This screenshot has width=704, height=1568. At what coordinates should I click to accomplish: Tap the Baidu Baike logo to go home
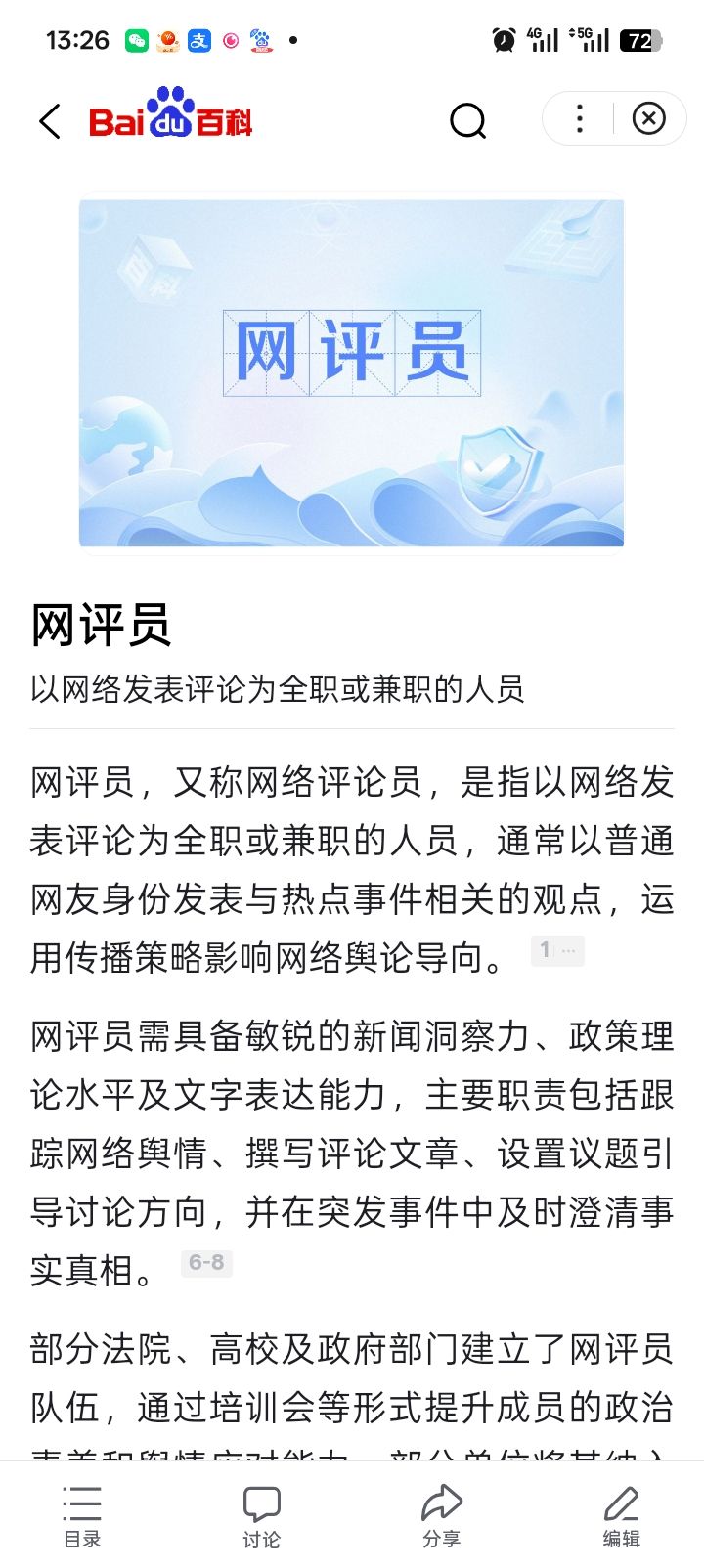[171, 115]
